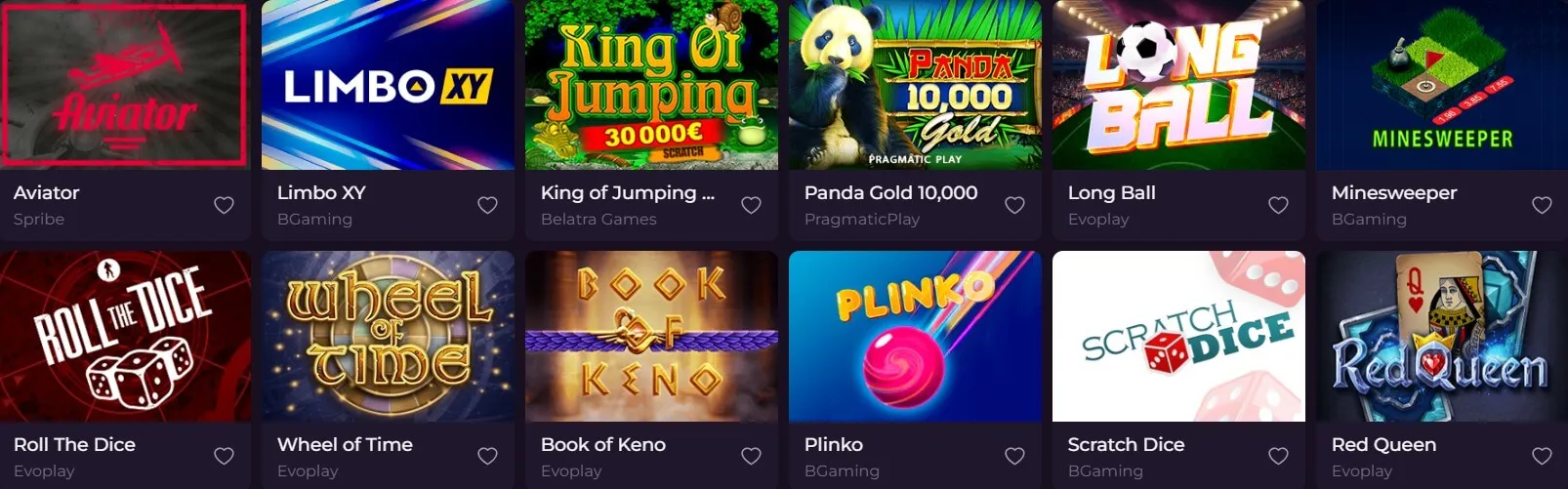1568x489 pixels.
Task: Add Minesweeper to favorites
Action: click(x=1542, y=205)
